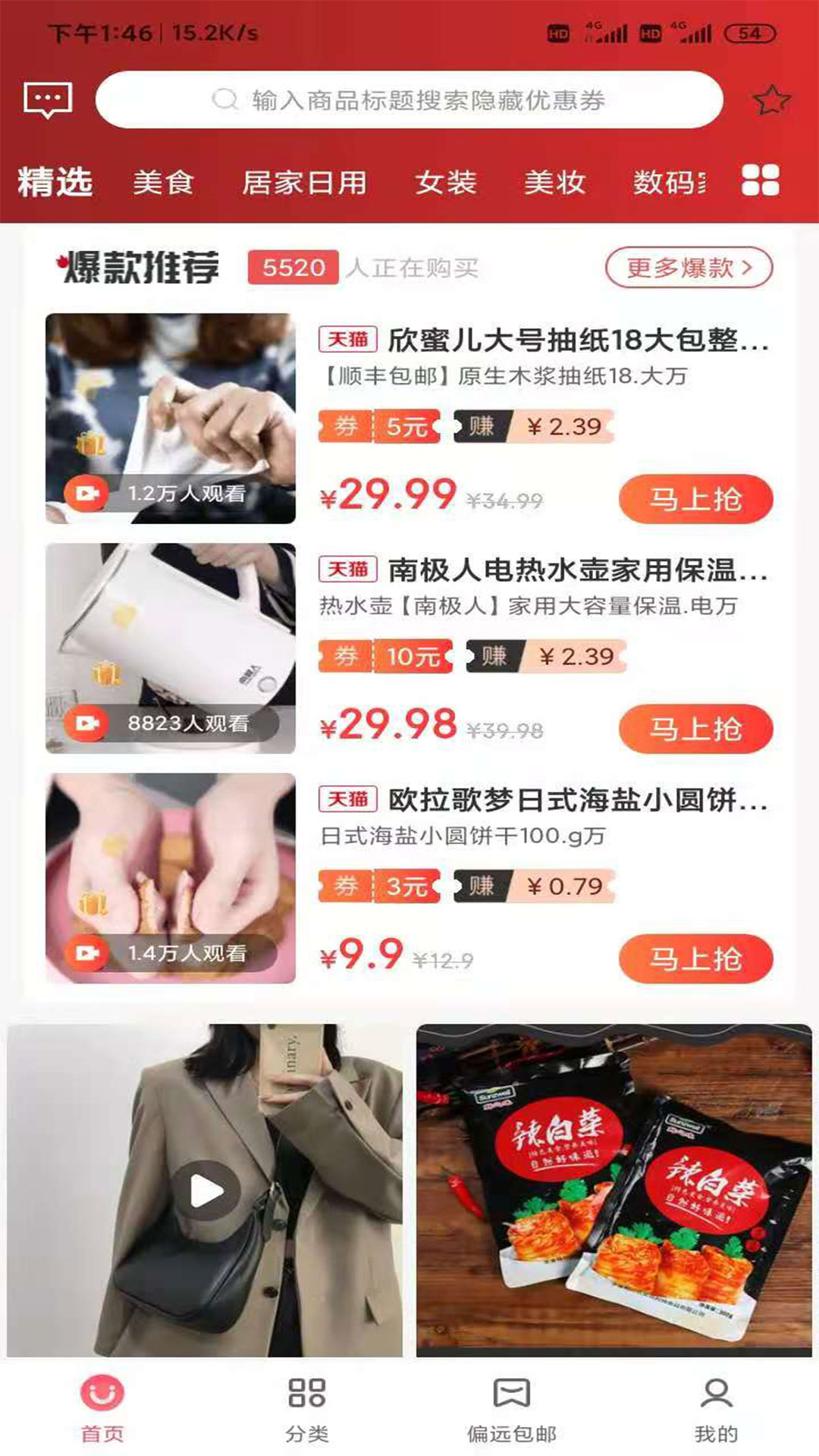
Task: Open favorites via the star icon
Action: coord(771,100)
